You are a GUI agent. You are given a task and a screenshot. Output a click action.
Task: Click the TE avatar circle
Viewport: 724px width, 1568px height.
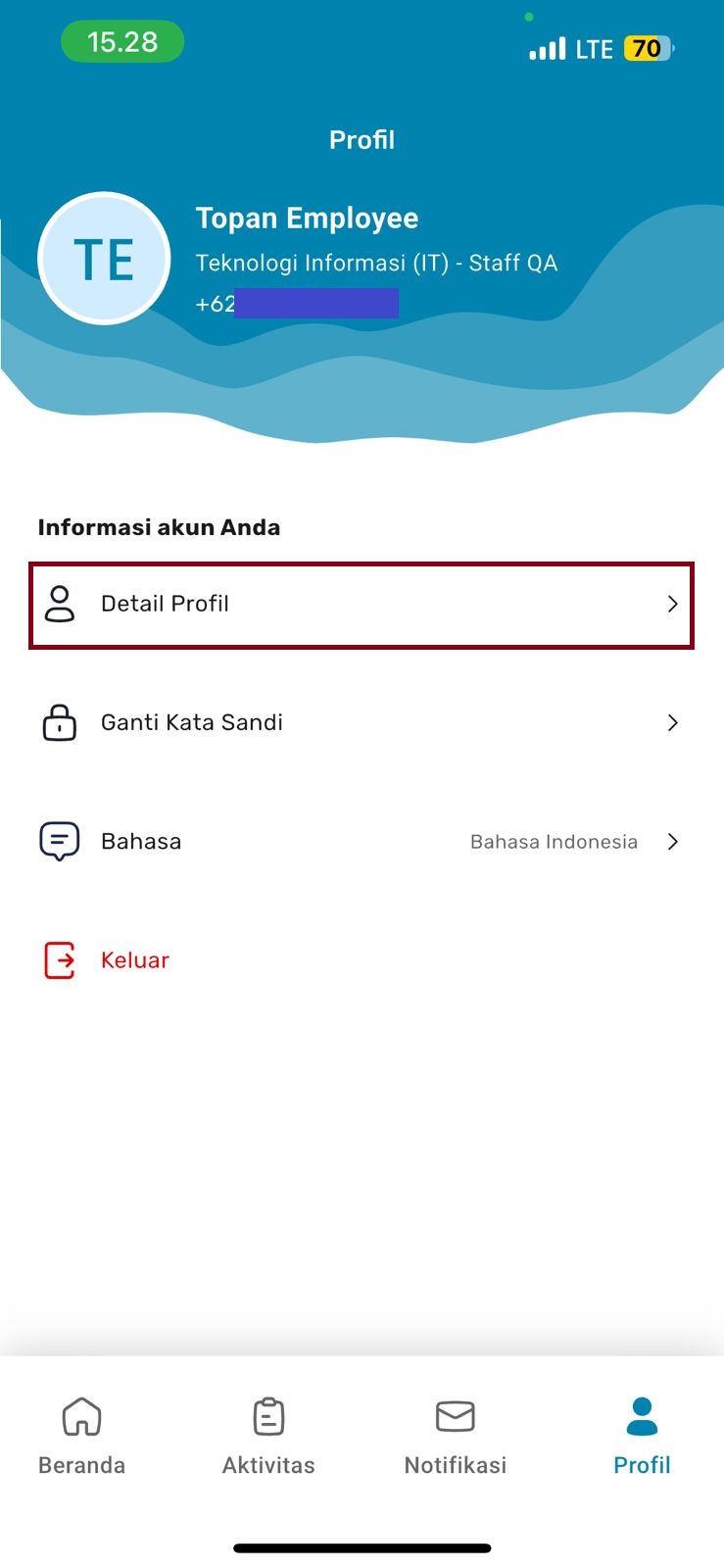104,258
